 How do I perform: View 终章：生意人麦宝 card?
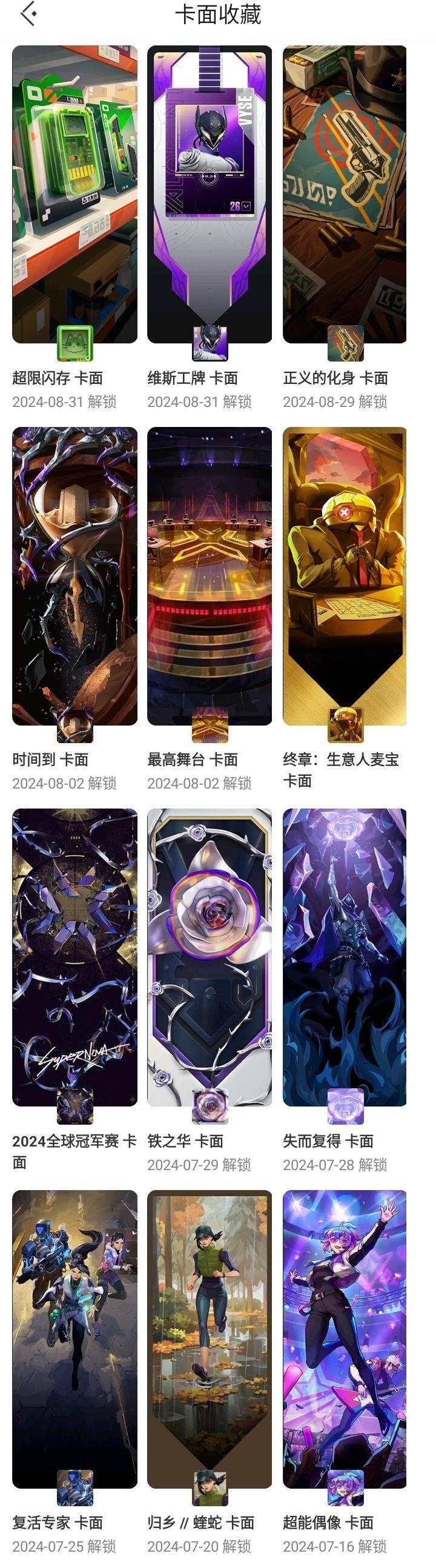click(x=345, y=576)
